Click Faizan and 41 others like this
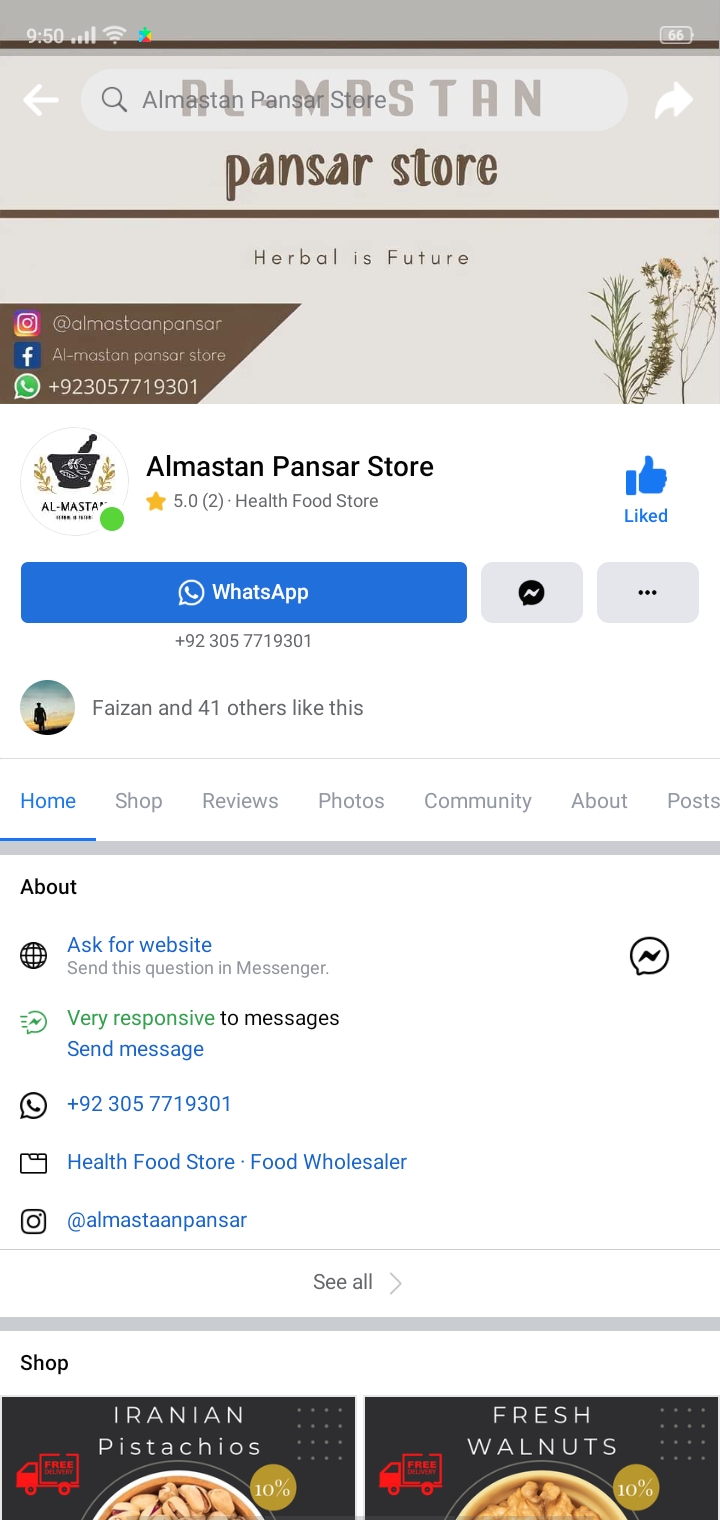This screenshot has height=1520, width=720. coord(228,707)
